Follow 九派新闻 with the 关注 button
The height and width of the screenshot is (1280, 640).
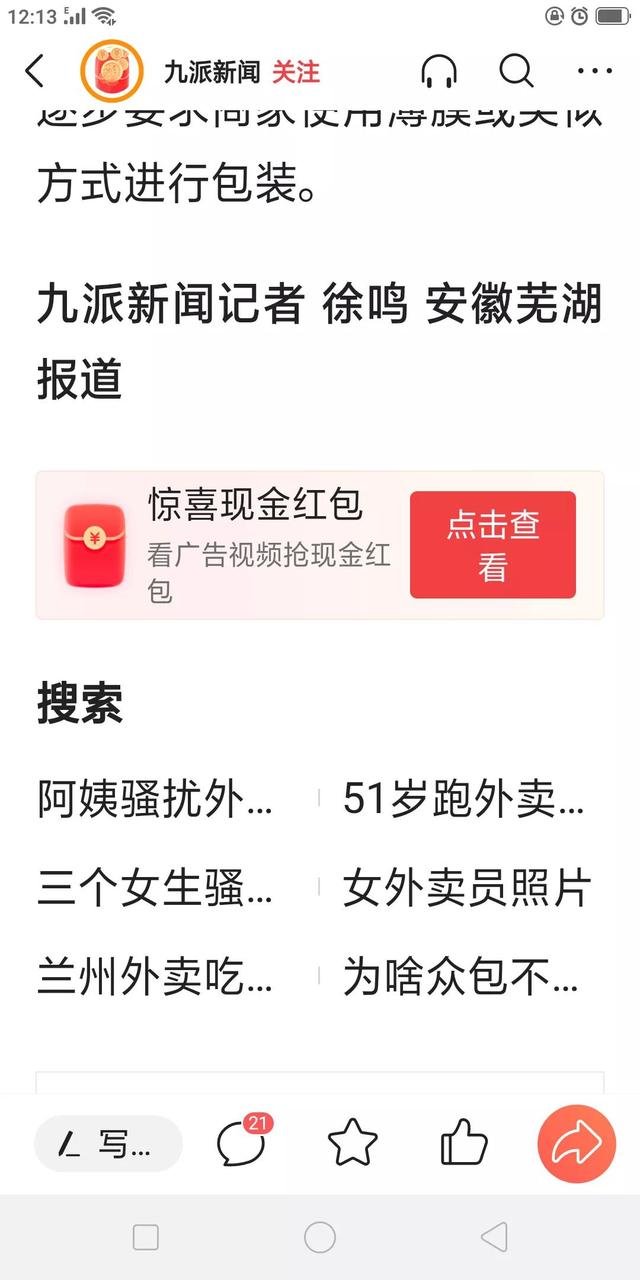point(296,72)
